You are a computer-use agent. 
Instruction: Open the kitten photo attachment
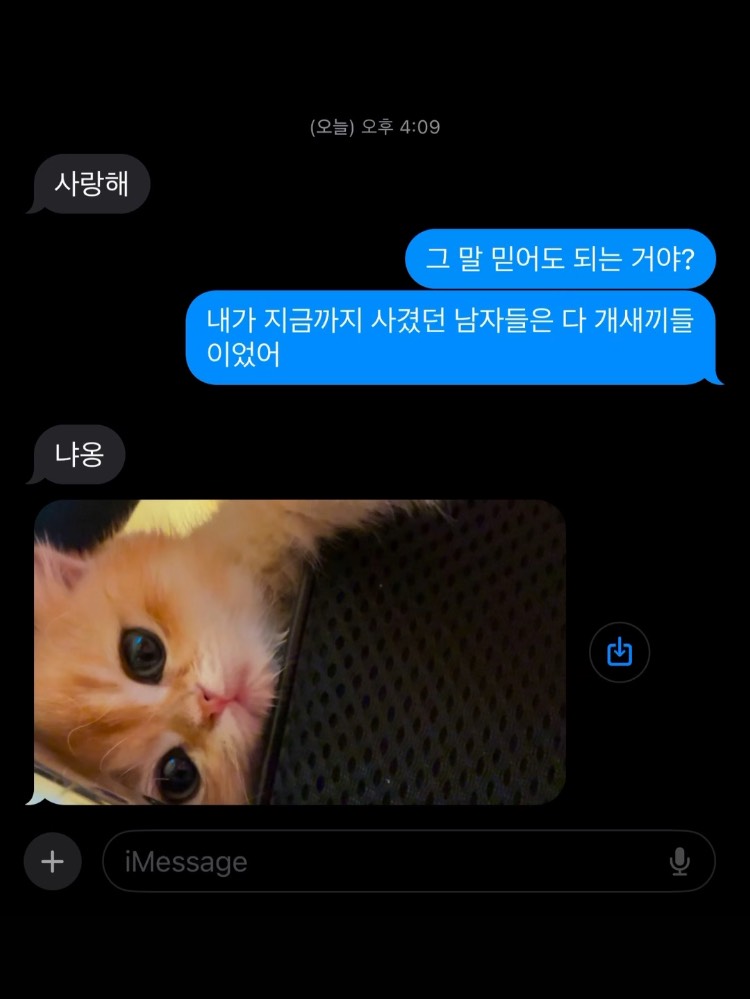[x=300, y=652]
